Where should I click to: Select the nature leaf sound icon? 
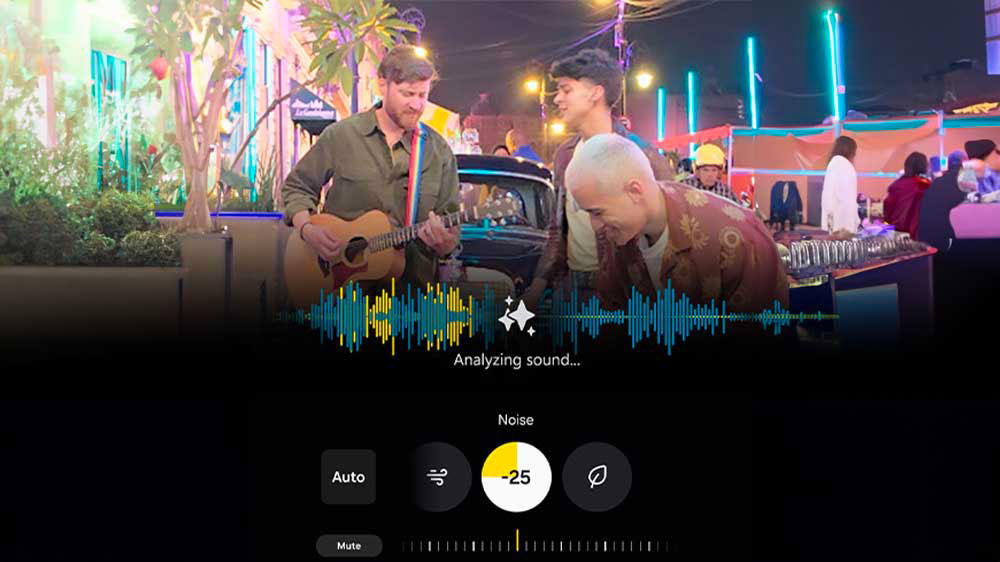[596, 477]
